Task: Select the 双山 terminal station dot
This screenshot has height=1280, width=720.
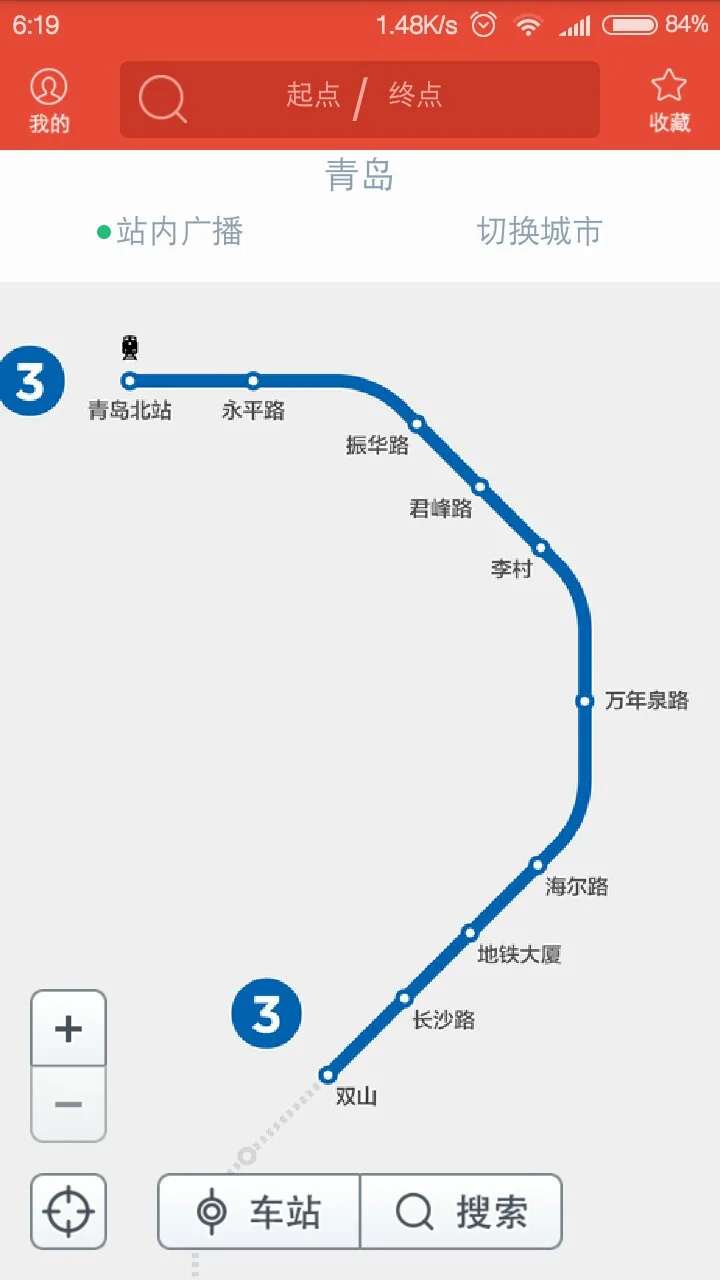Action: tap(327, 1073)
